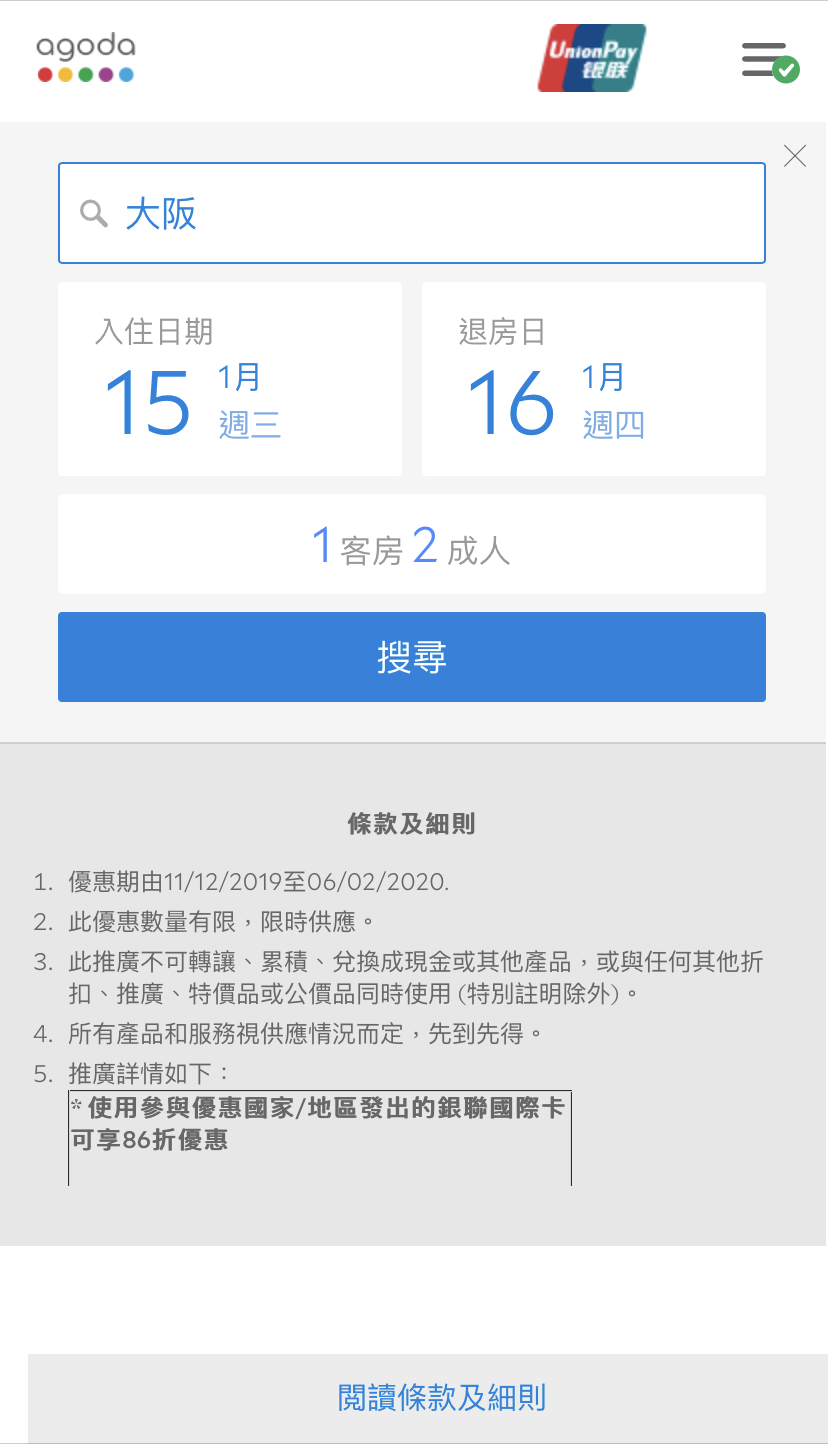Change the 入住日期 check-in date
Screen dimensions: 828x1444
230,379
